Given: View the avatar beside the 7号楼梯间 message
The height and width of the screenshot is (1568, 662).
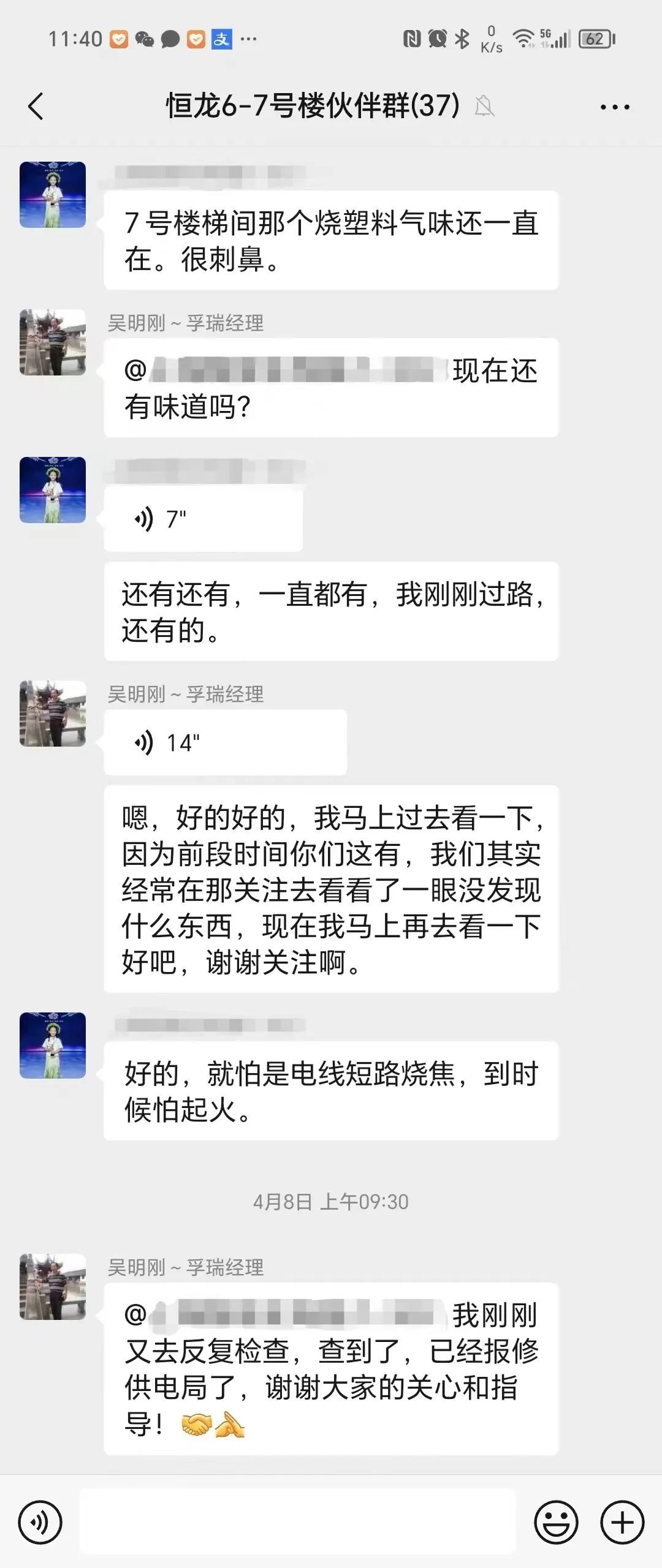Looking at the screenshot, I should 53,195.
